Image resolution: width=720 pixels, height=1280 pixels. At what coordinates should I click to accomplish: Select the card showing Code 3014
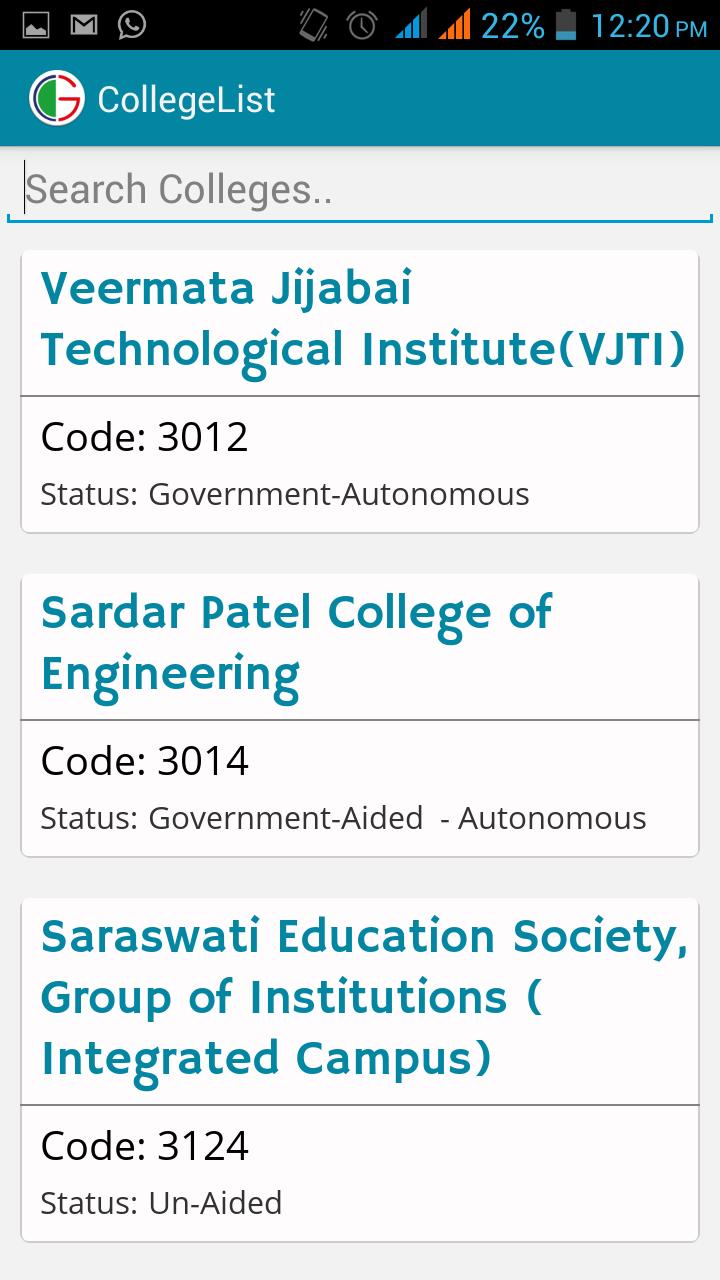[360, 761]
